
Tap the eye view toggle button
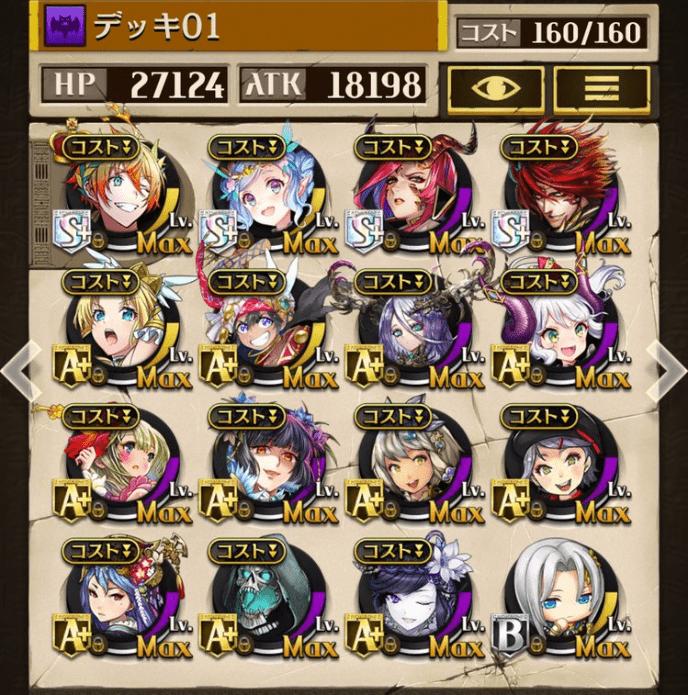point(496,89)
